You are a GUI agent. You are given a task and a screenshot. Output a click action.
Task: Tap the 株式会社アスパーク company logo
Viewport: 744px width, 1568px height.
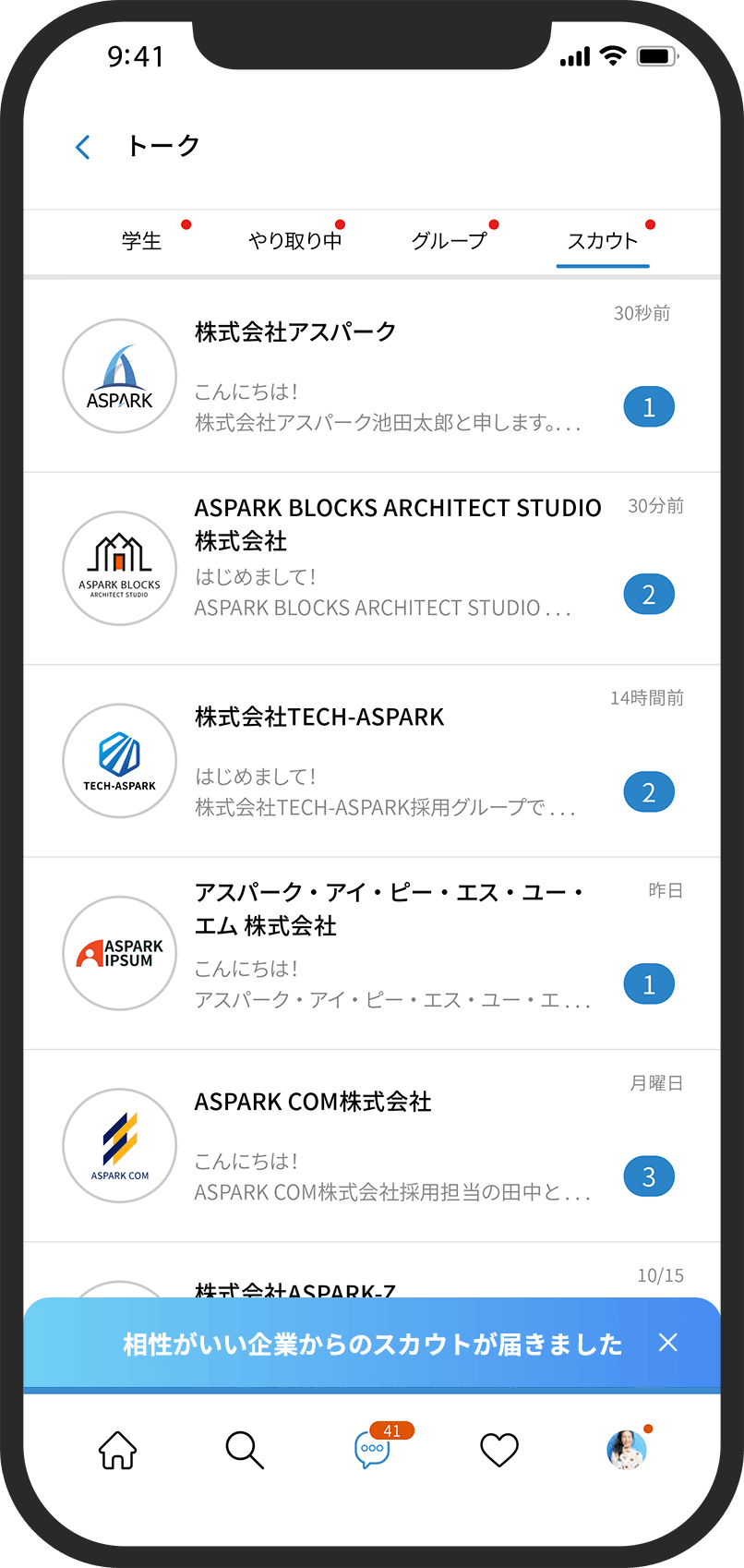point(119,376)
